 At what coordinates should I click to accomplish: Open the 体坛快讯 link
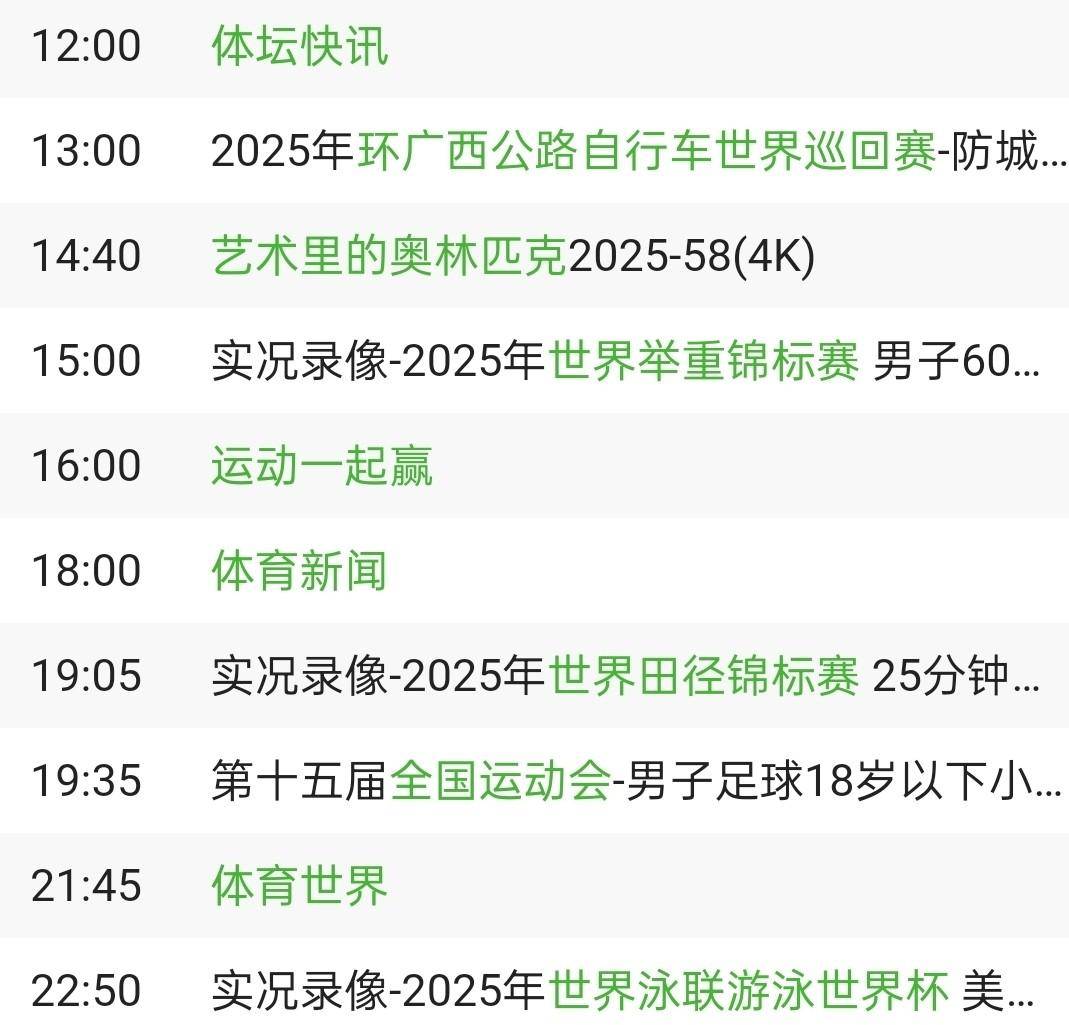coord(299,47)
